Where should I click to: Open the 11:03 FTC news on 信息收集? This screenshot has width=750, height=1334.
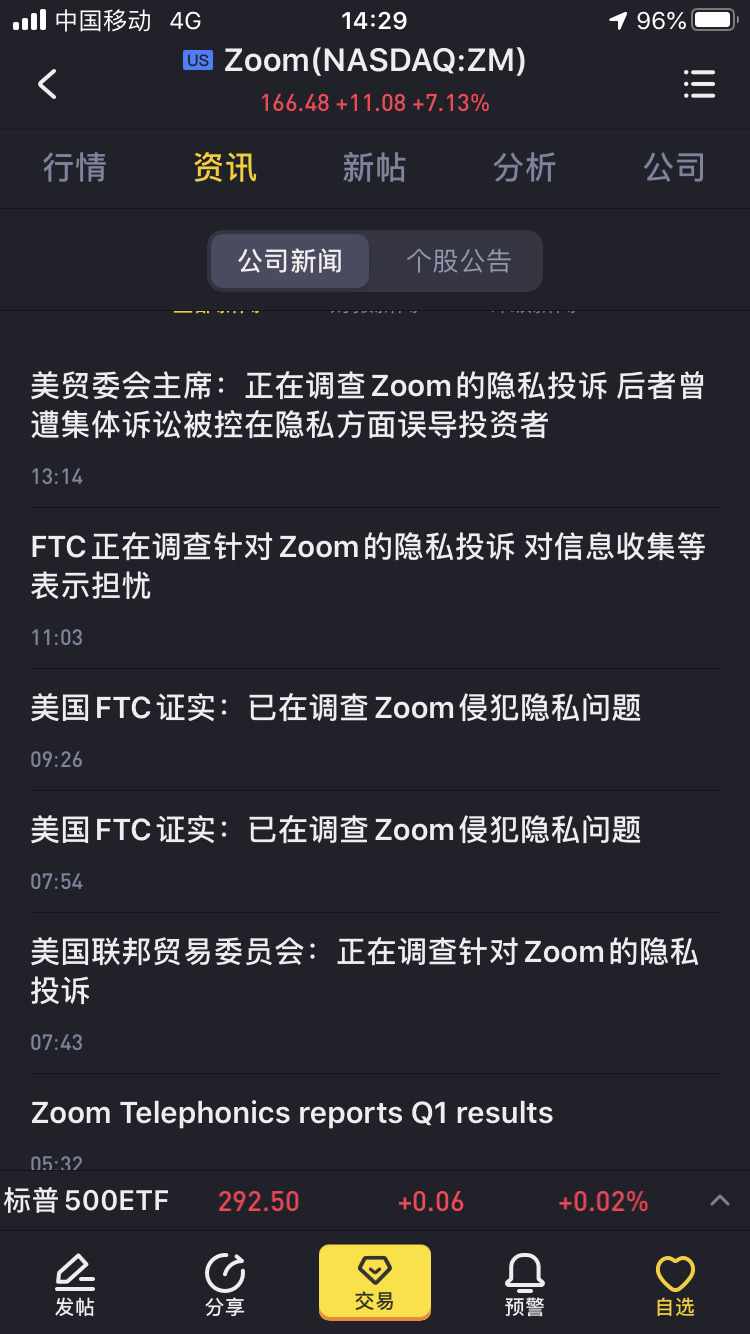375,589
